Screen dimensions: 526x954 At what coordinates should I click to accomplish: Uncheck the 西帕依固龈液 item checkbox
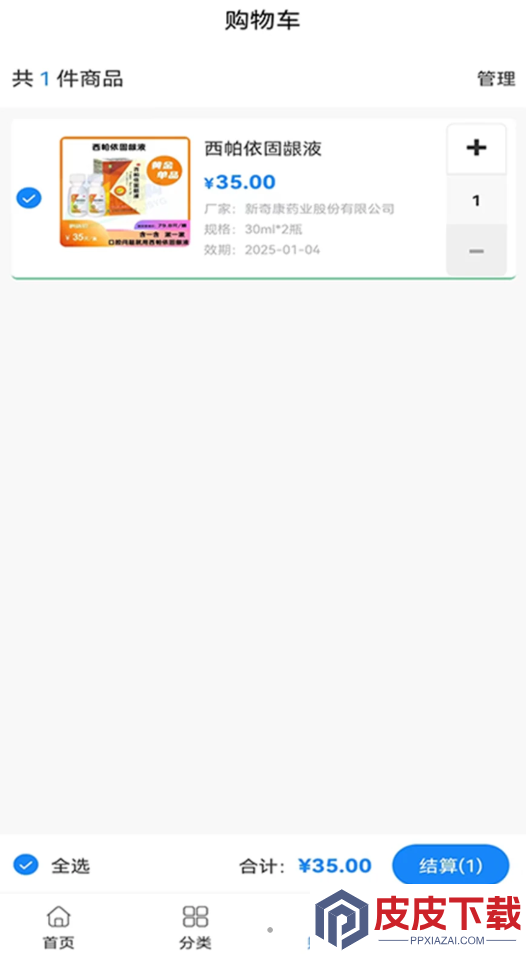(29, 198)
